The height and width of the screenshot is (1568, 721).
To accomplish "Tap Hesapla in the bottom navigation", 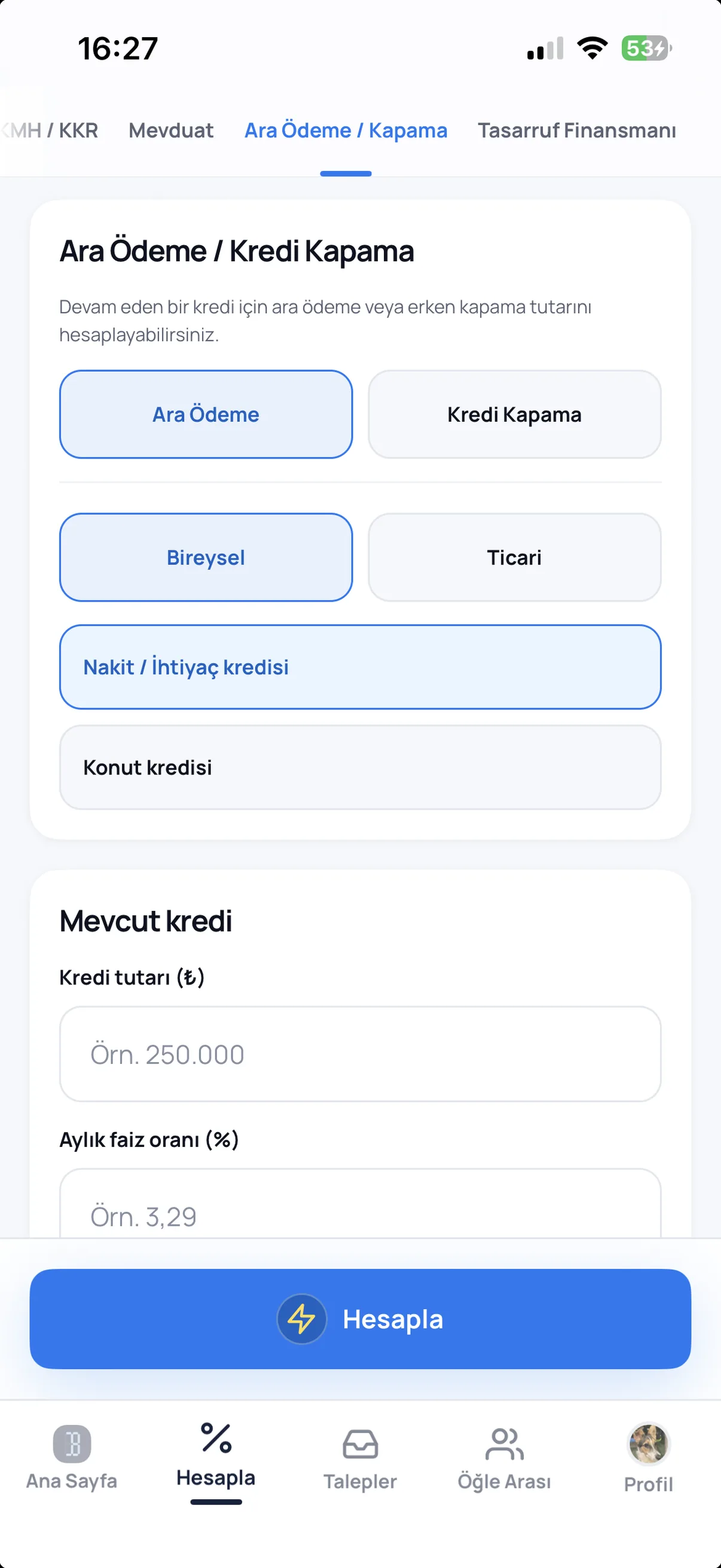I will (x=216, y=1456).
